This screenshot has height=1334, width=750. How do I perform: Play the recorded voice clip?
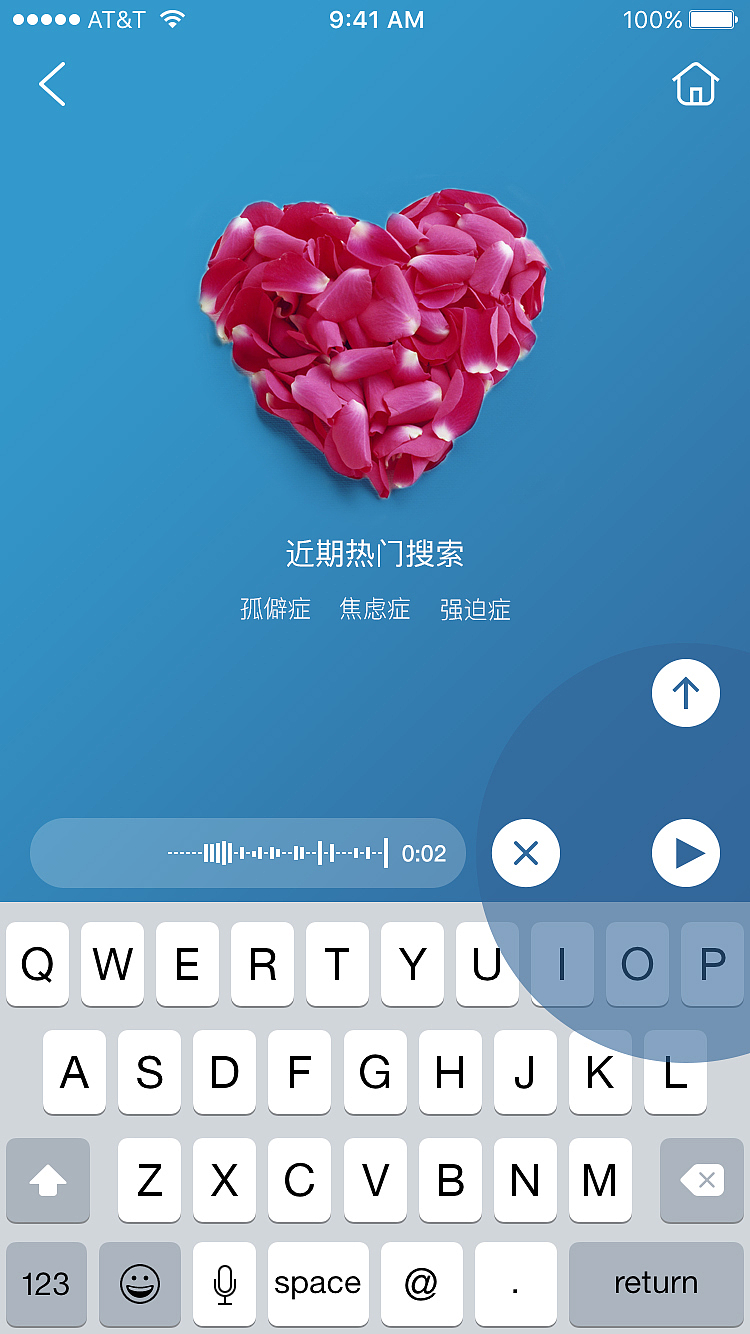click(685, 853)
